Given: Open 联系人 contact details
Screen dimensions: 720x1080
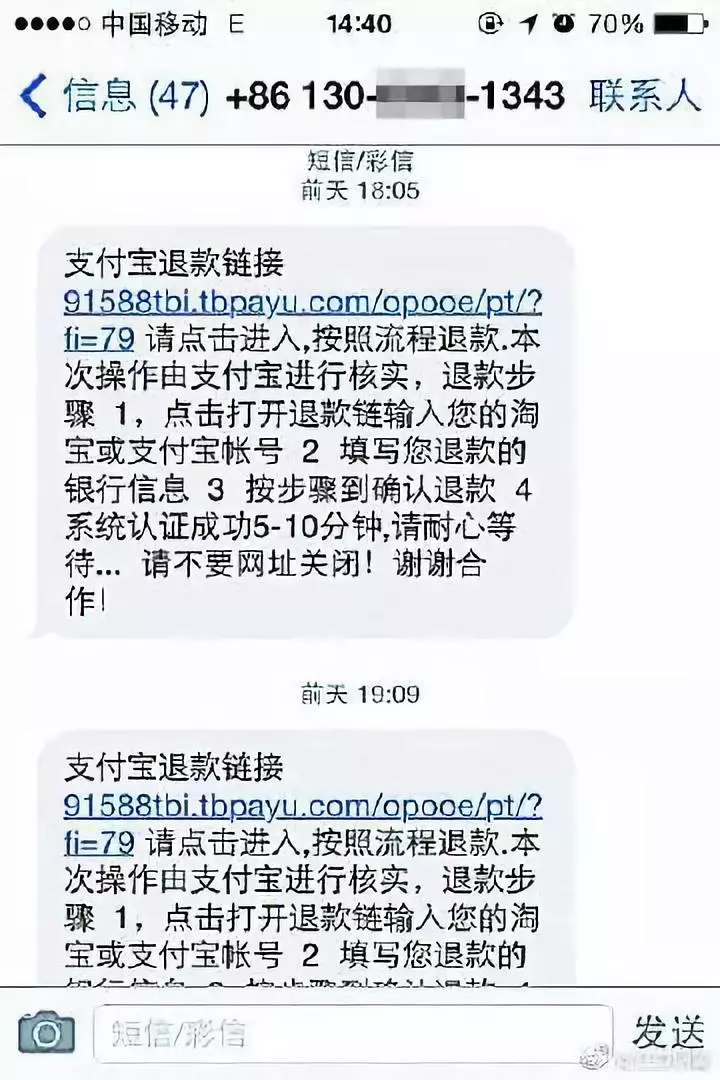Looking at the screenshot, I should 644,96.
